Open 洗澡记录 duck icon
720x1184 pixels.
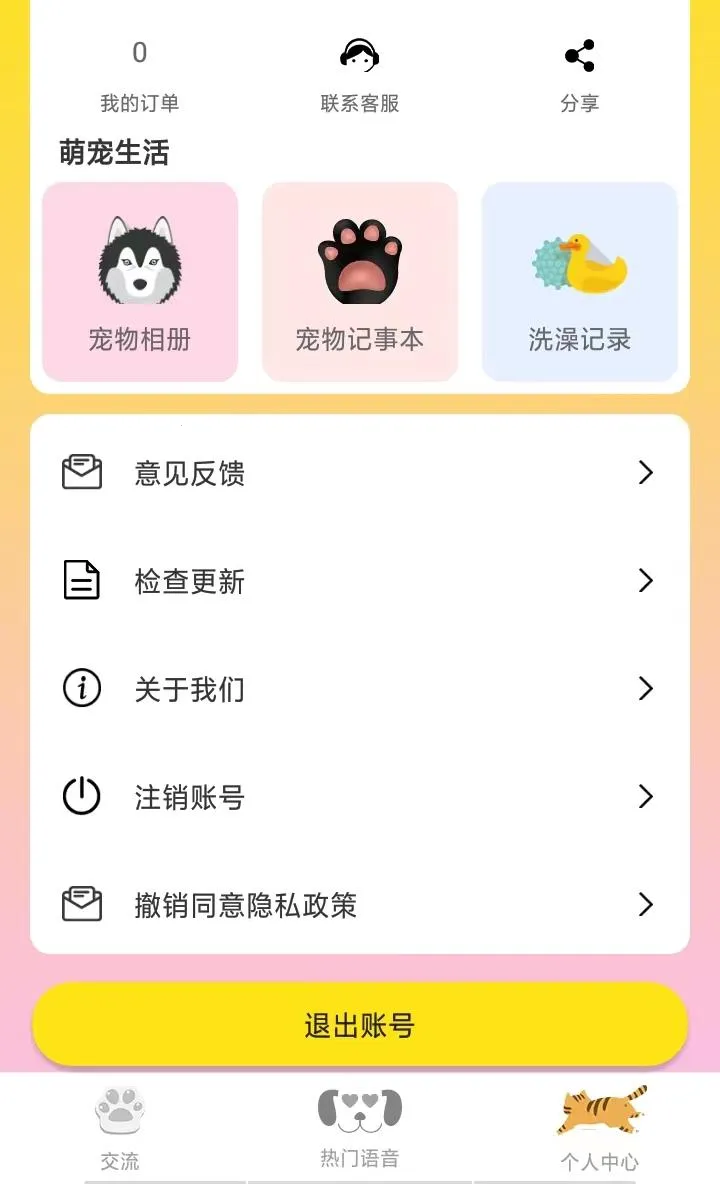[x=579, y=262]
